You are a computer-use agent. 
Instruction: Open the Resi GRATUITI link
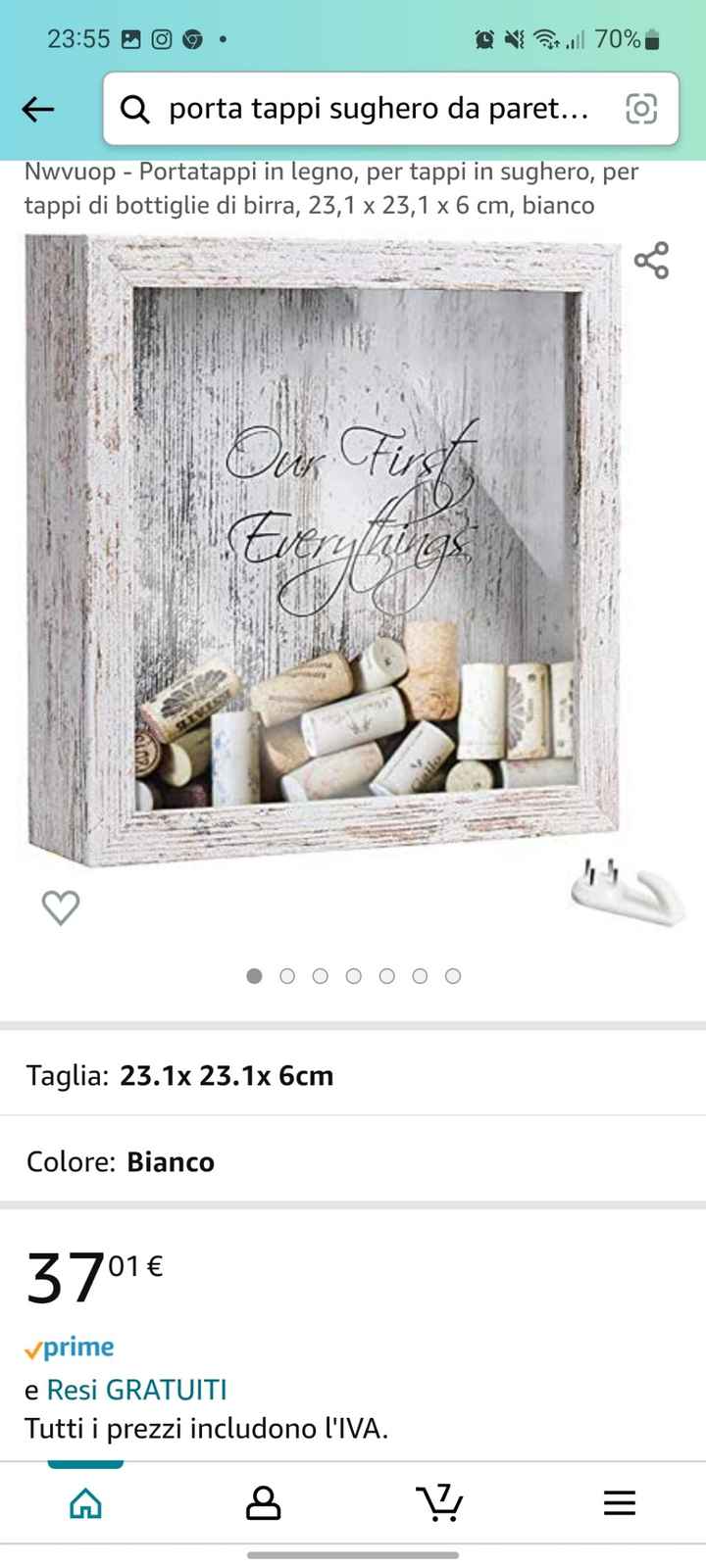pos(137,1390)
